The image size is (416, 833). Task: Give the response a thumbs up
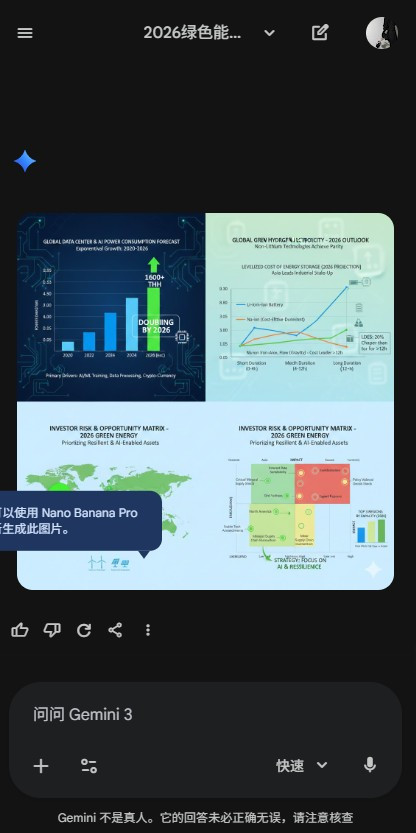(20, 630)
